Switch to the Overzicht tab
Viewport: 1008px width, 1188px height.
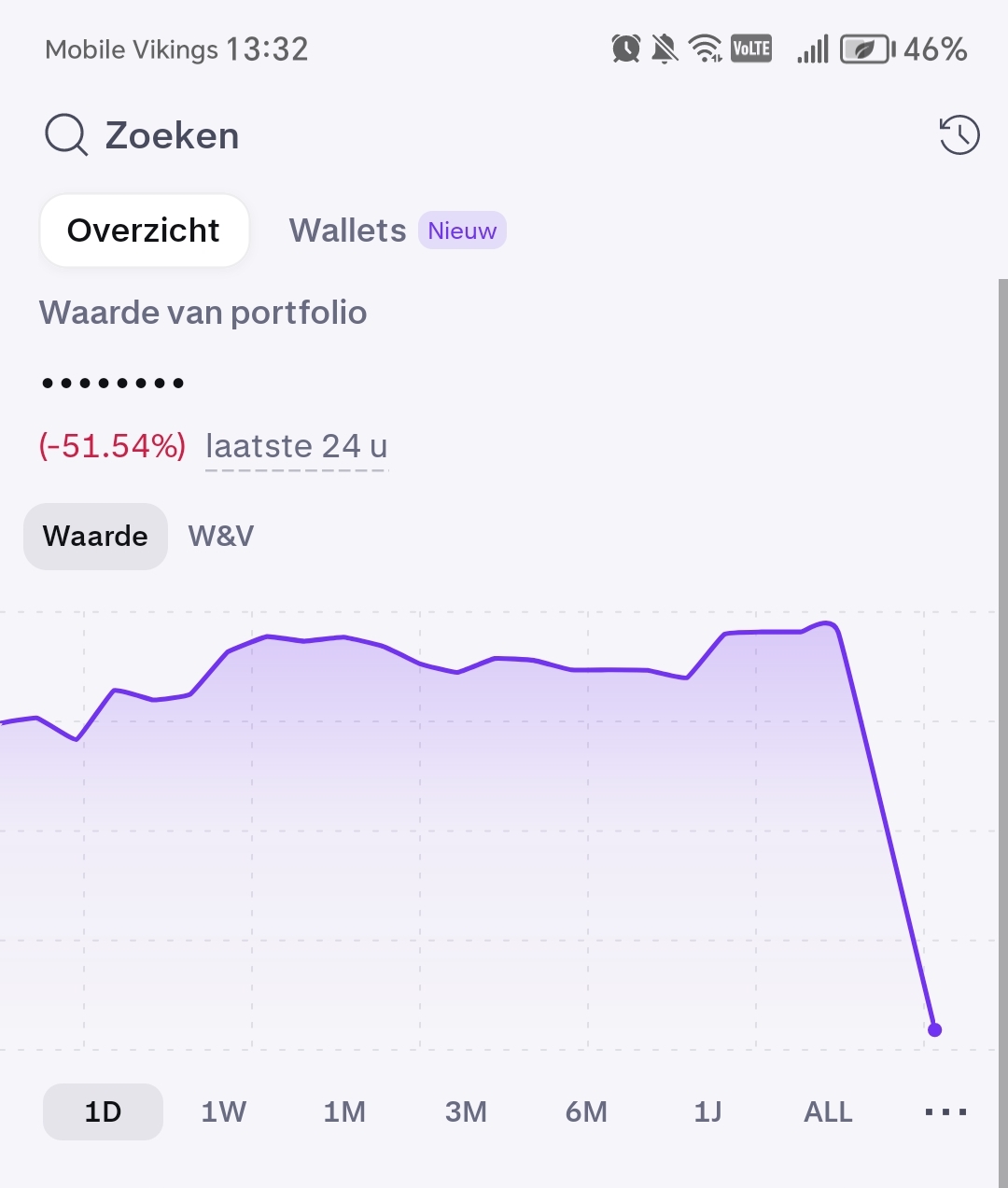click(145, 231)
